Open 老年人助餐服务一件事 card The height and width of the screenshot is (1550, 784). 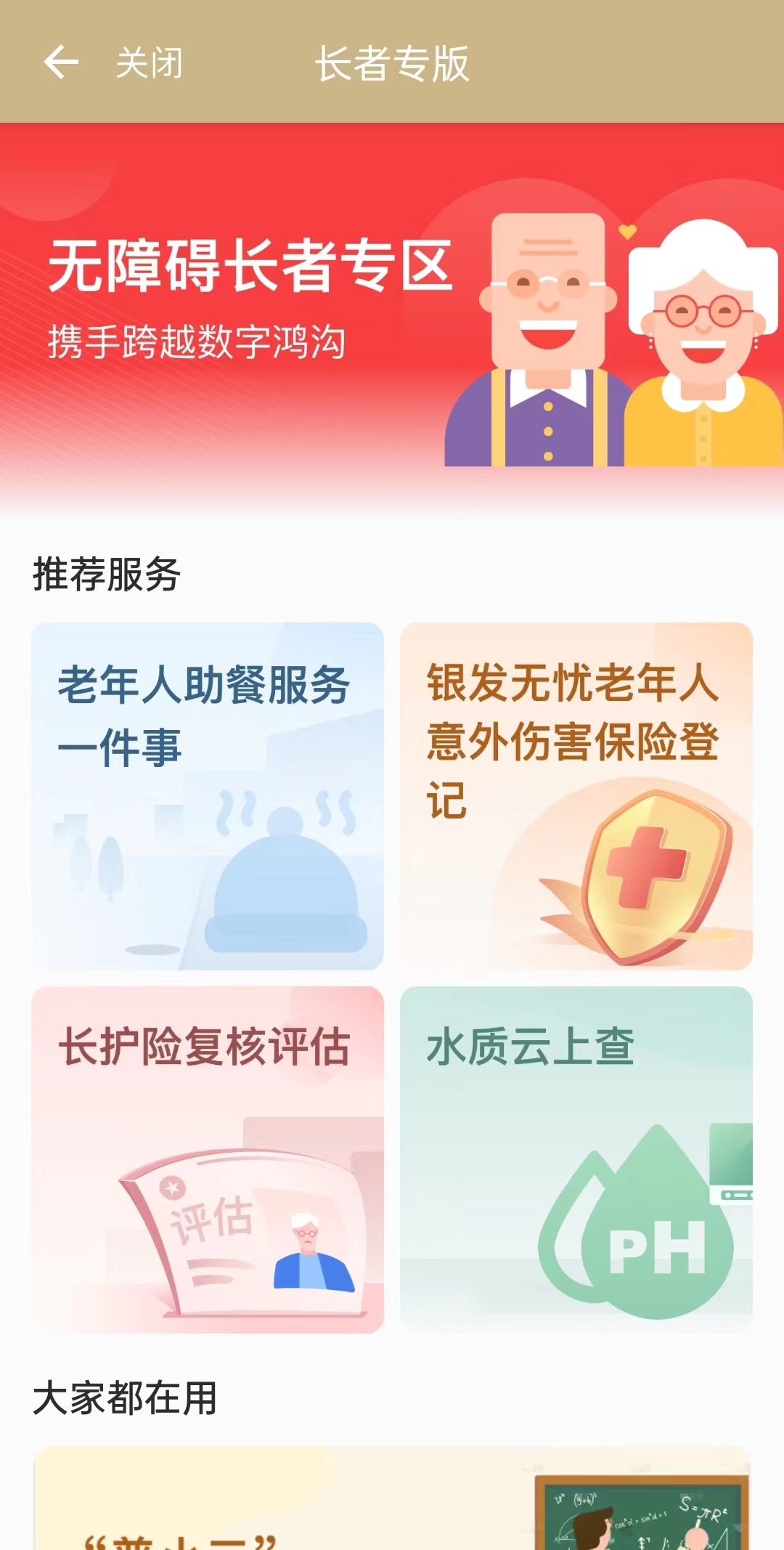click(208, 795)
